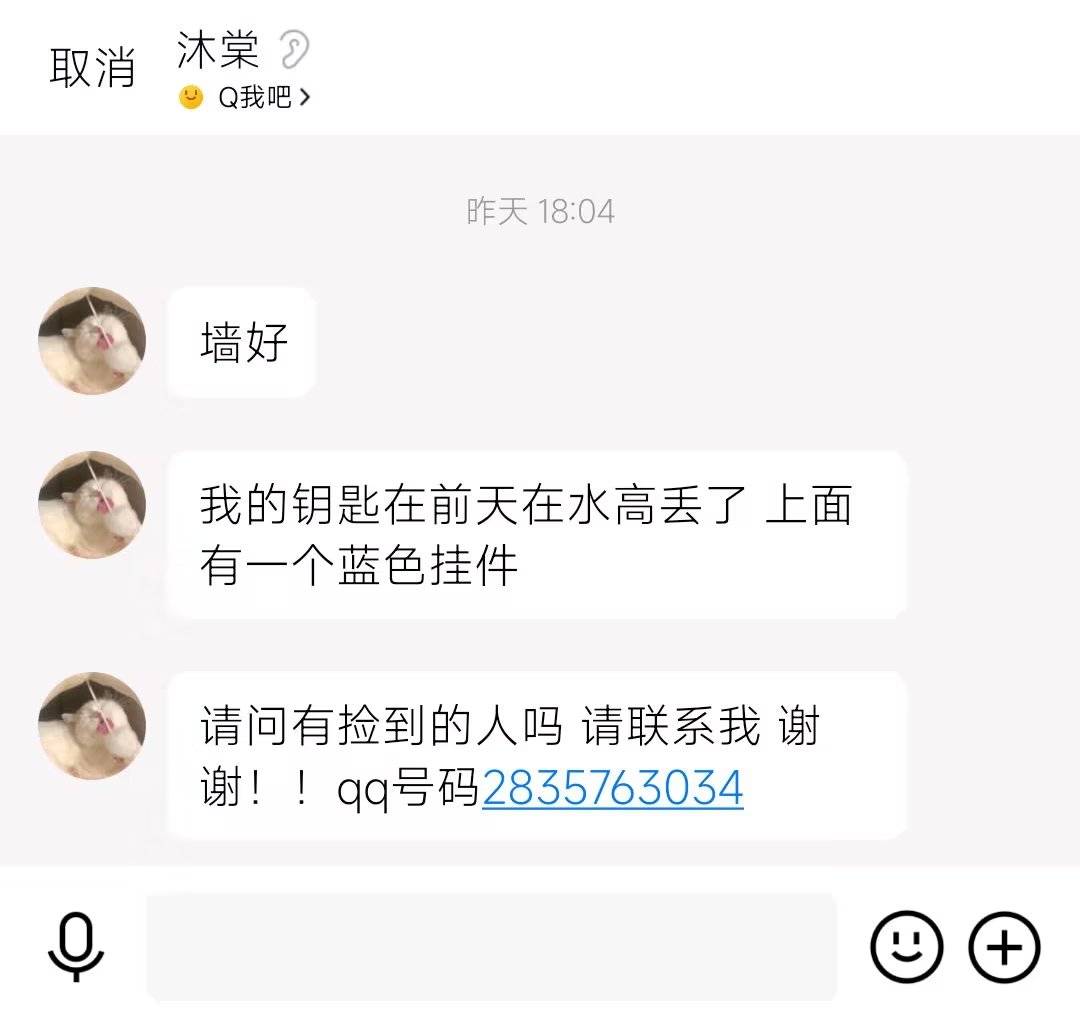Tap the microphone voice input icon
Image resolution: width=1080 pixels, height=1028 pixels.
pos(76,946)
